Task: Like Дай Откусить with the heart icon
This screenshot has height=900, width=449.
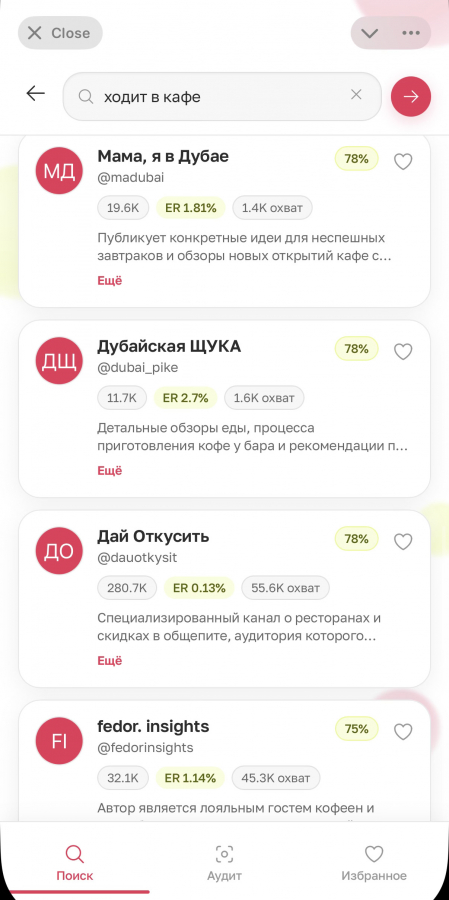Action: point(403,542)
